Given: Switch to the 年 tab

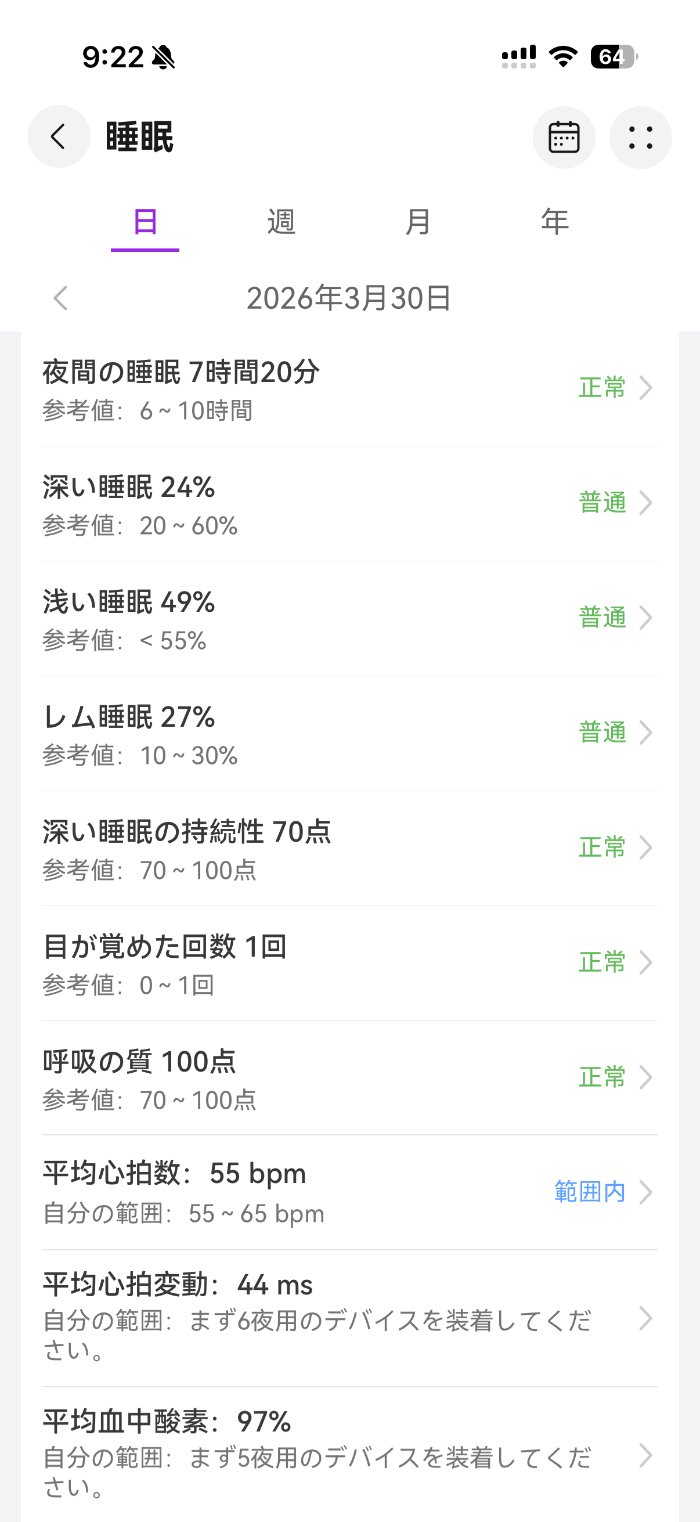Looking at the screenshot, I should click(x=554, y=222).
